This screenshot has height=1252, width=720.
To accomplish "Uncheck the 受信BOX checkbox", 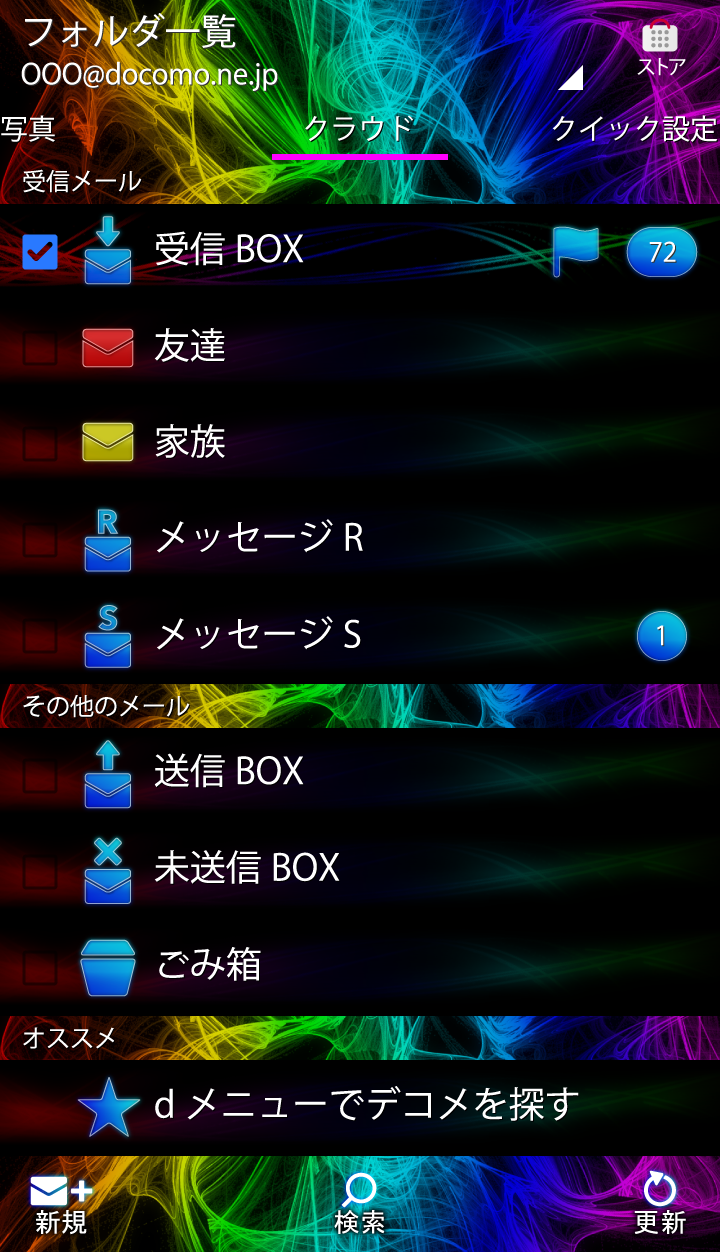I will click(40, 252).
